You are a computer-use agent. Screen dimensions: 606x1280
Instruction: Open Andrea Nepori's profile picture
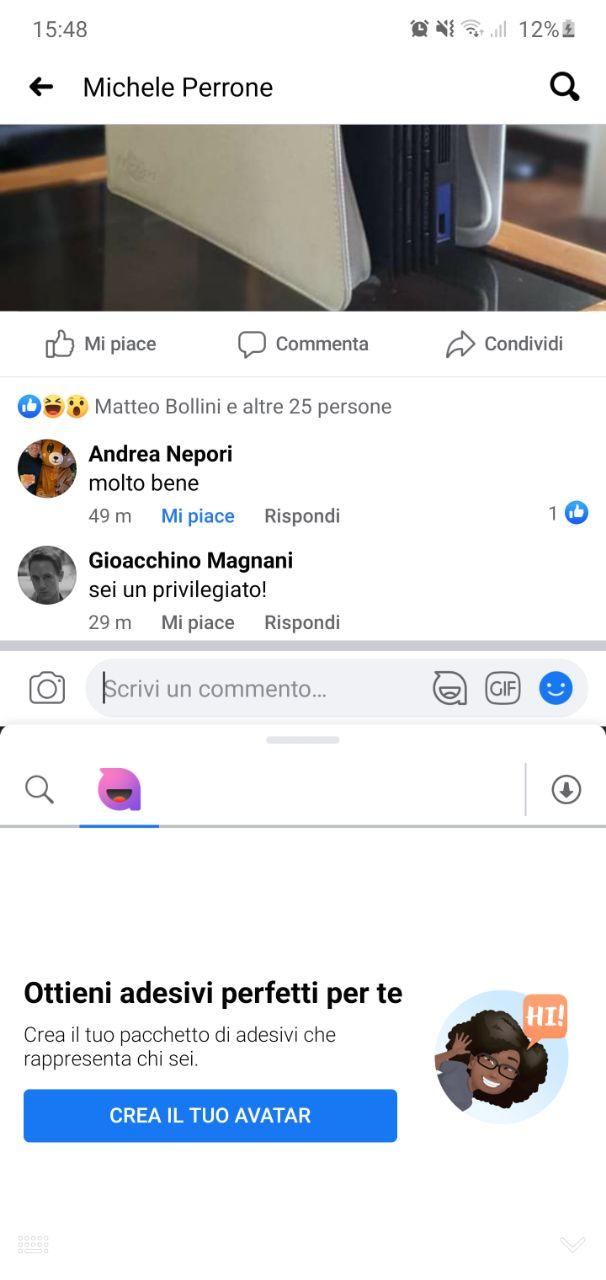click(x=47, y=468)
